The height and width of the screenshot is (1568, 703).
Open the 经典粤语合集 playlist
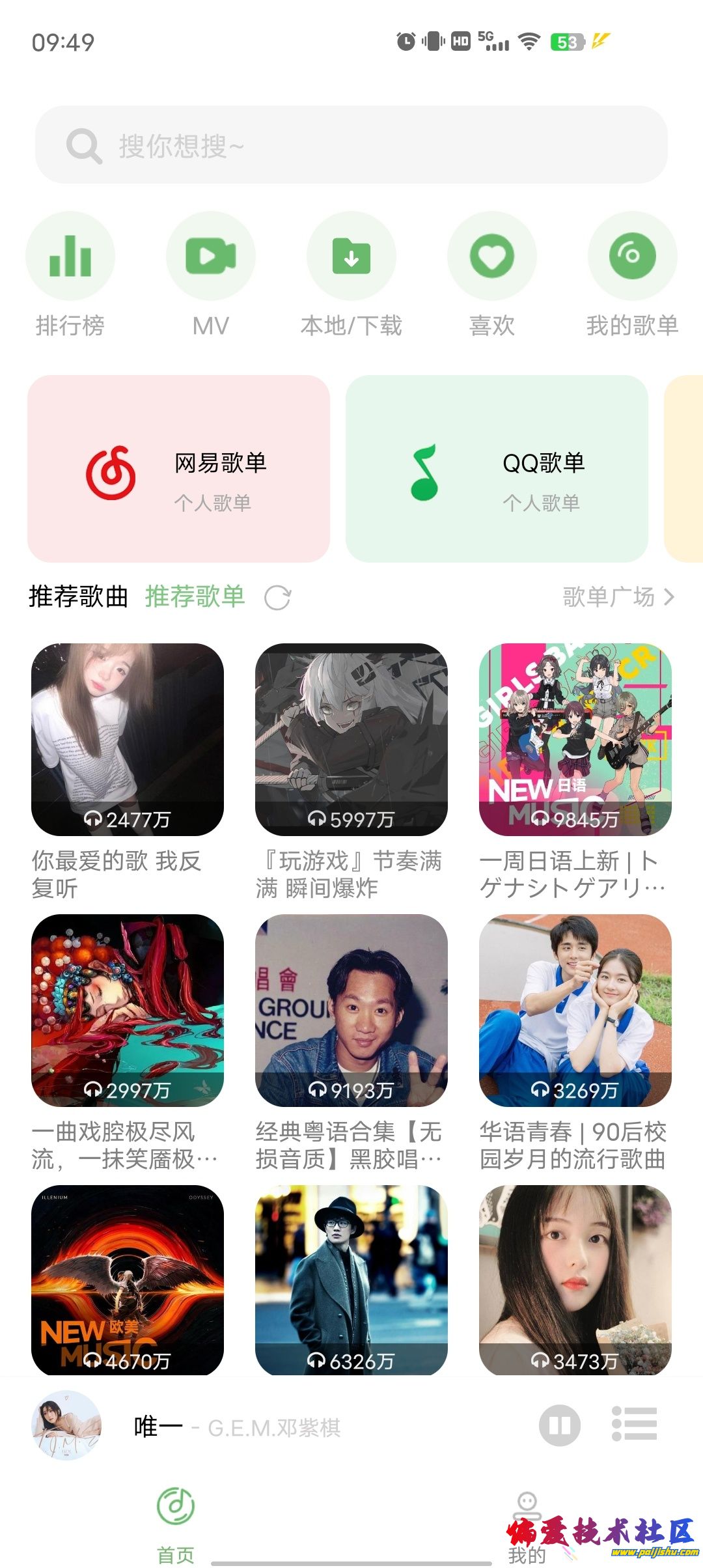[351, 1011]
